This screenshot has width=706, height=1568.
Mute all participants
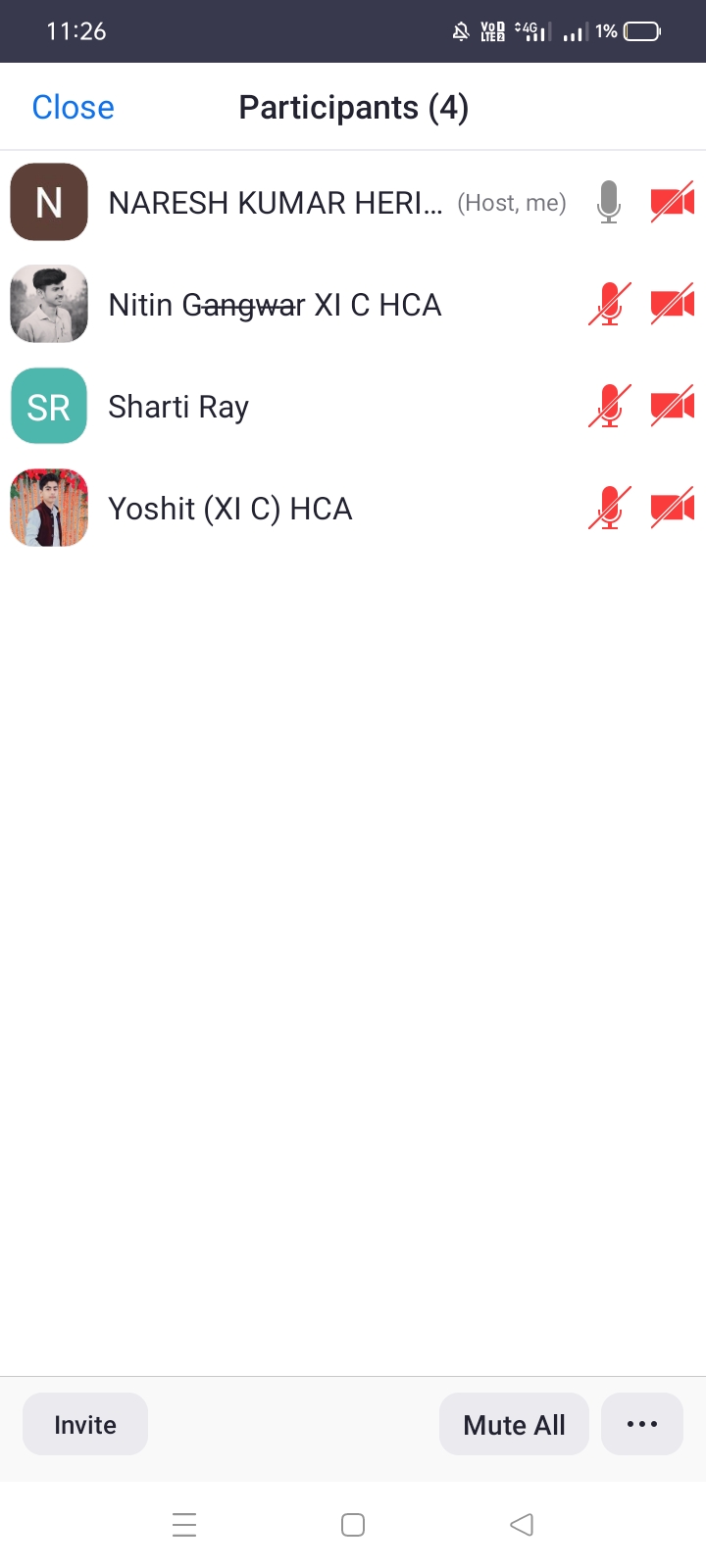point(514,1424)
